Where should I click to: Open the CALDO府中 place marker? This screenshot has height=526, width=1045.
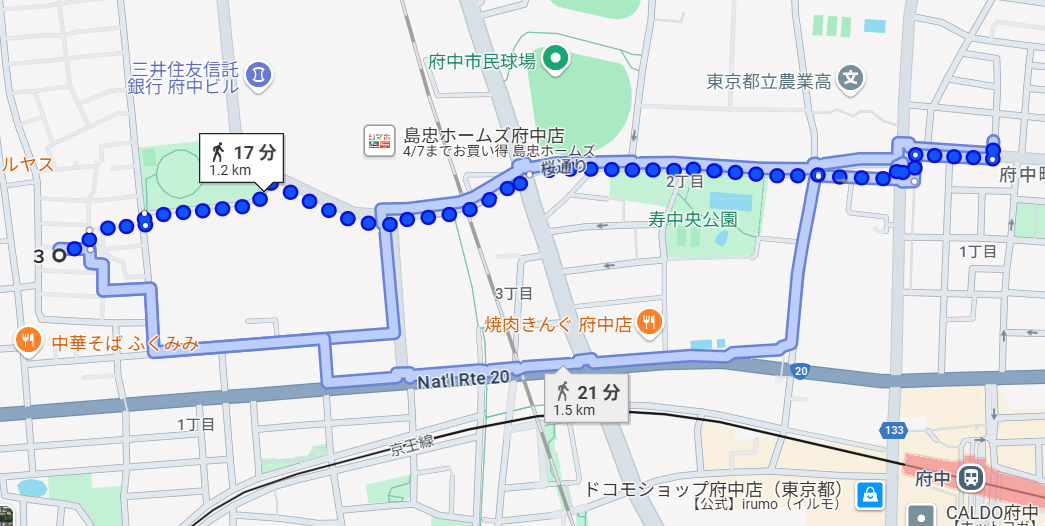pos(922,516)
